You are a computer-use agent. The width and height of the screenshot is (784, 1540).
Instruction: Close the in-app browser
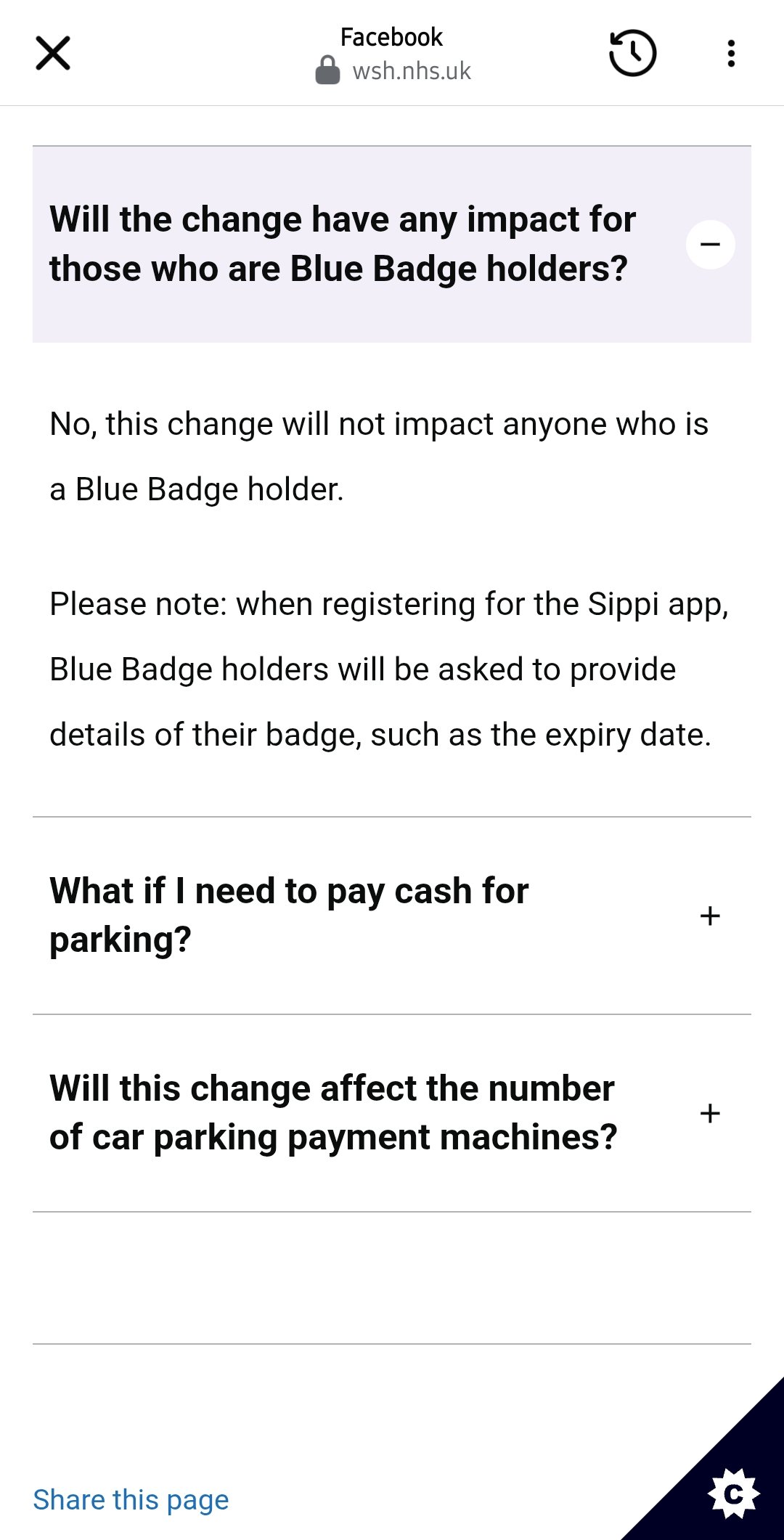tap(53, 53)
